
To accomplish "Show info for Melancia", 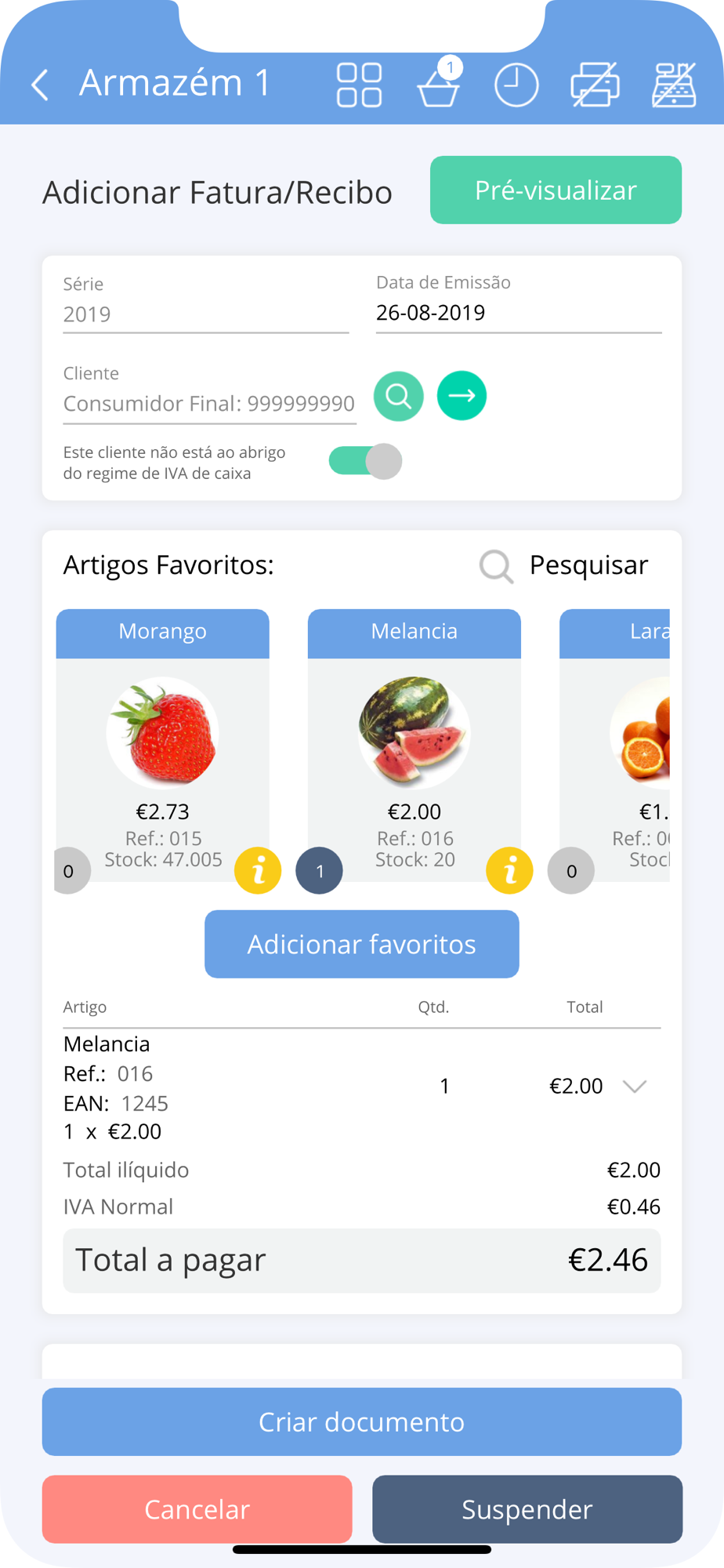I will (509, 870).
